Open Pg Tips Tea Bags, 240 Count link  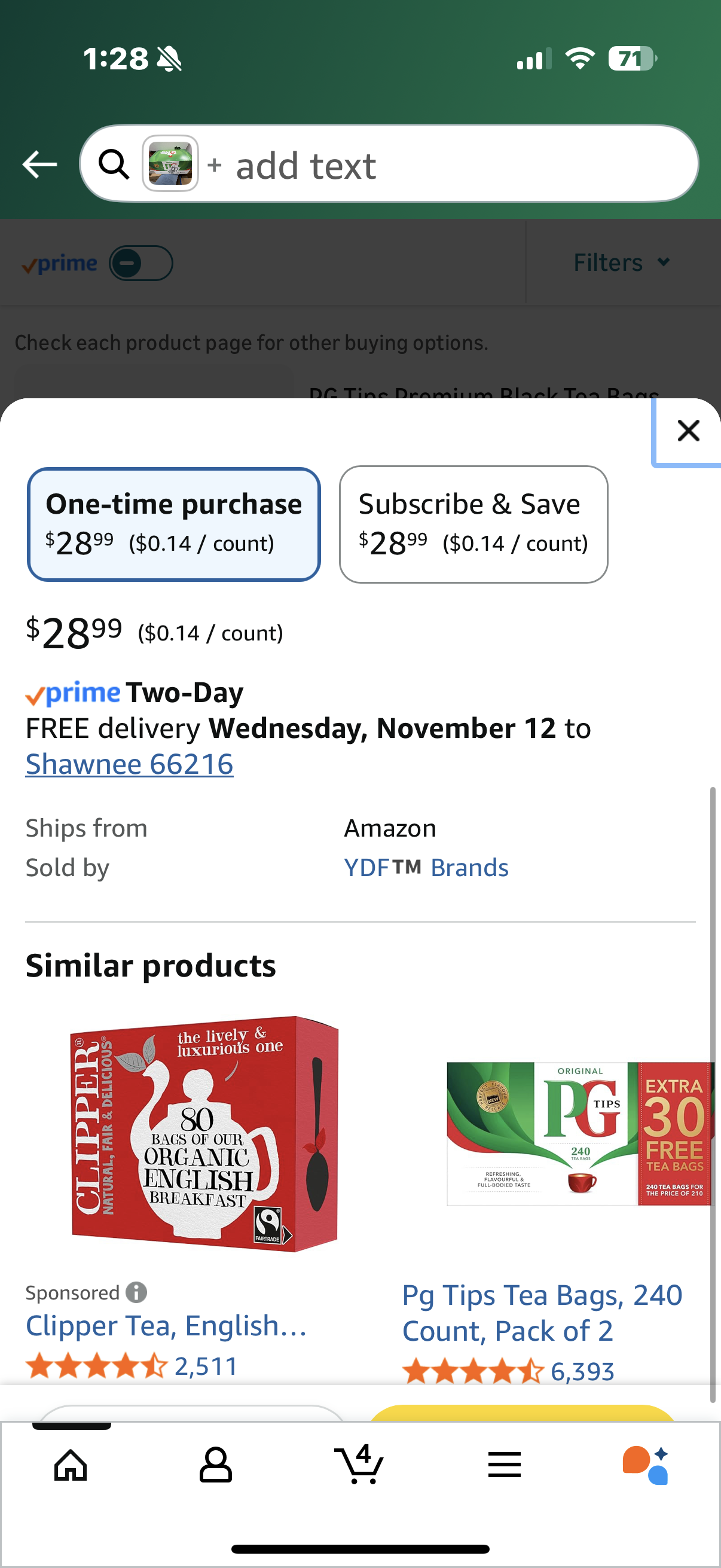[542, 1313]
